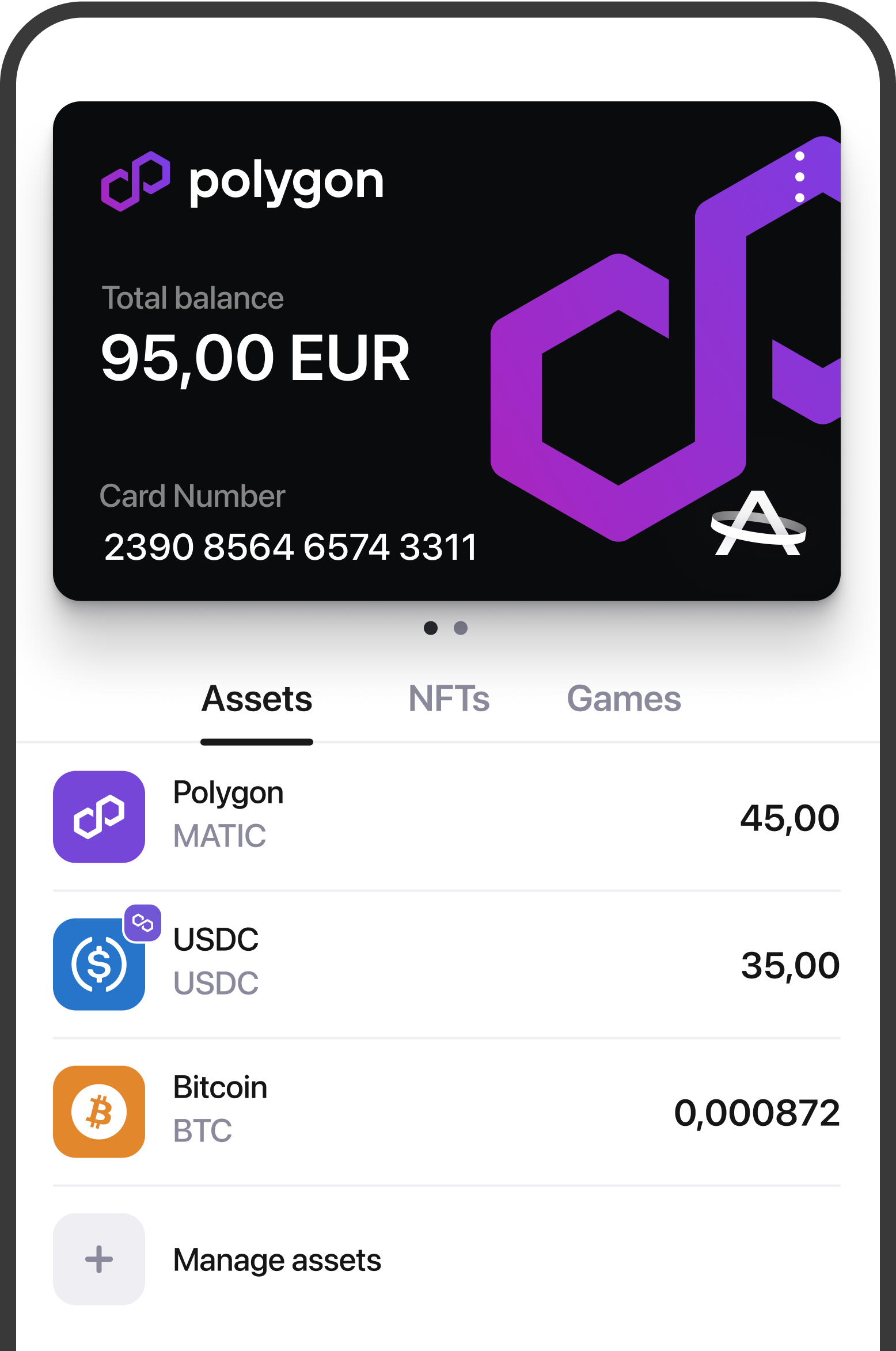The width and height of the screenshot is (896, 1351).
Task: Select the Assets tab
Action: pos(257,699)
